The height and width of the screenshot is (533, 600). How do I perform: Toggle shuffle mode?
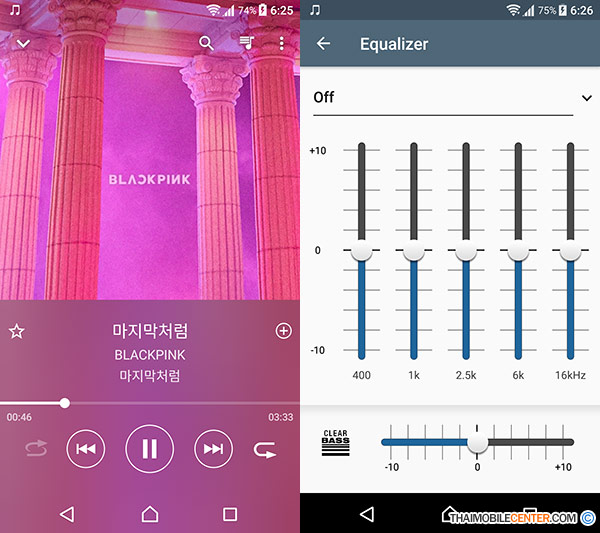tap(36, 449)
